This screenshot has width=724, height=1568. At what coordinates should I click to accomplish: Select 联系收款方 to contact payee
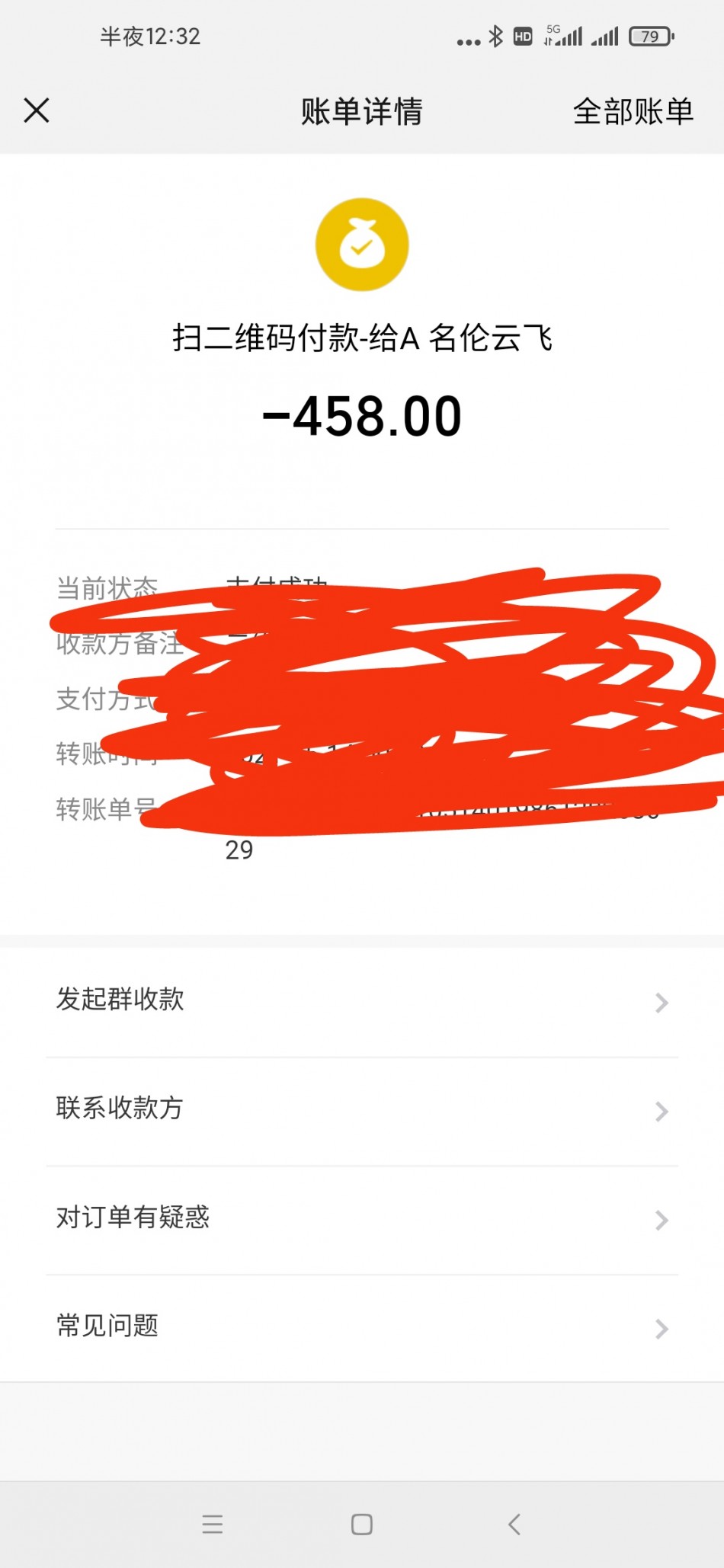click(362, 1109)
